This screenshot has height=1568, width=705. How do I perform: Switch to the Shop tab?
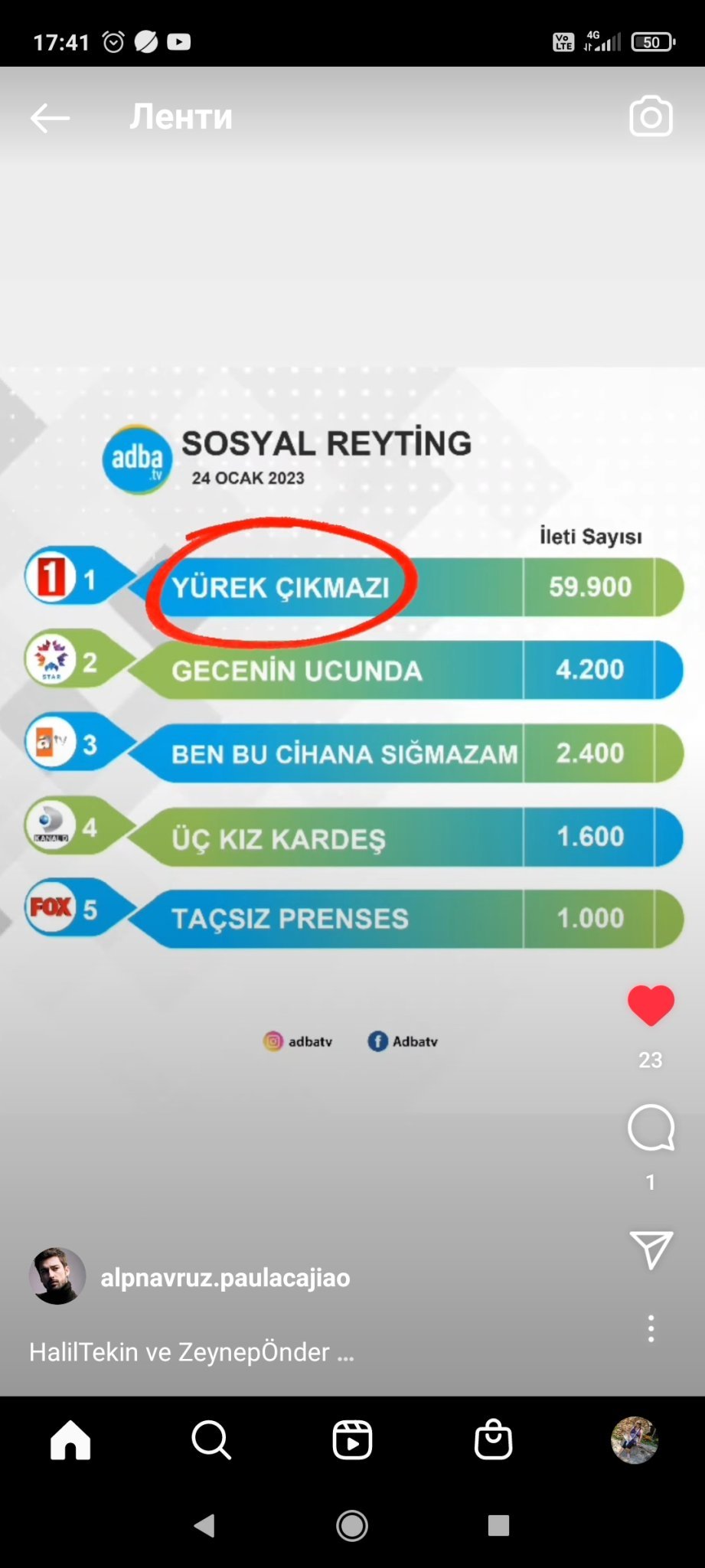pos(493,1441)
